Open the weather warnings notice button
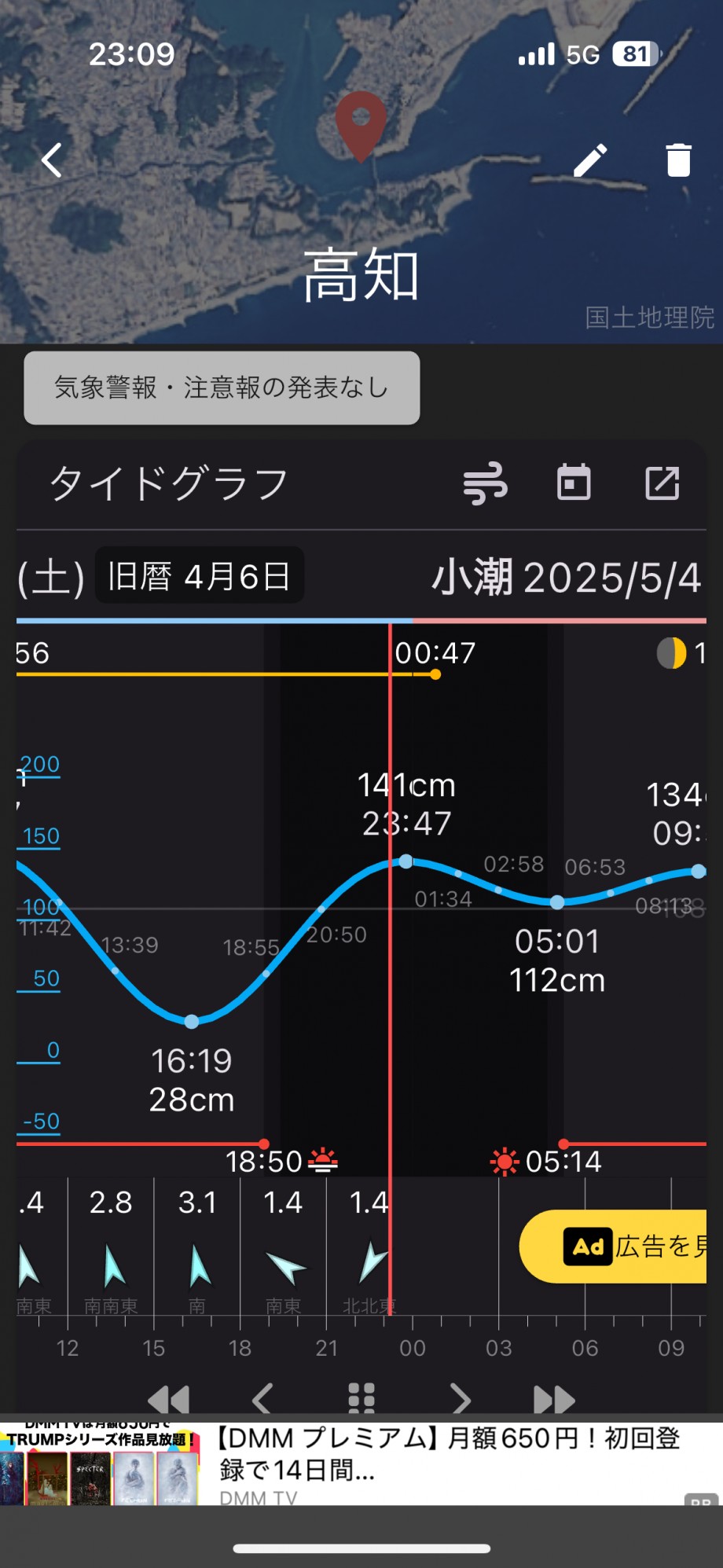 click(222, 387)
